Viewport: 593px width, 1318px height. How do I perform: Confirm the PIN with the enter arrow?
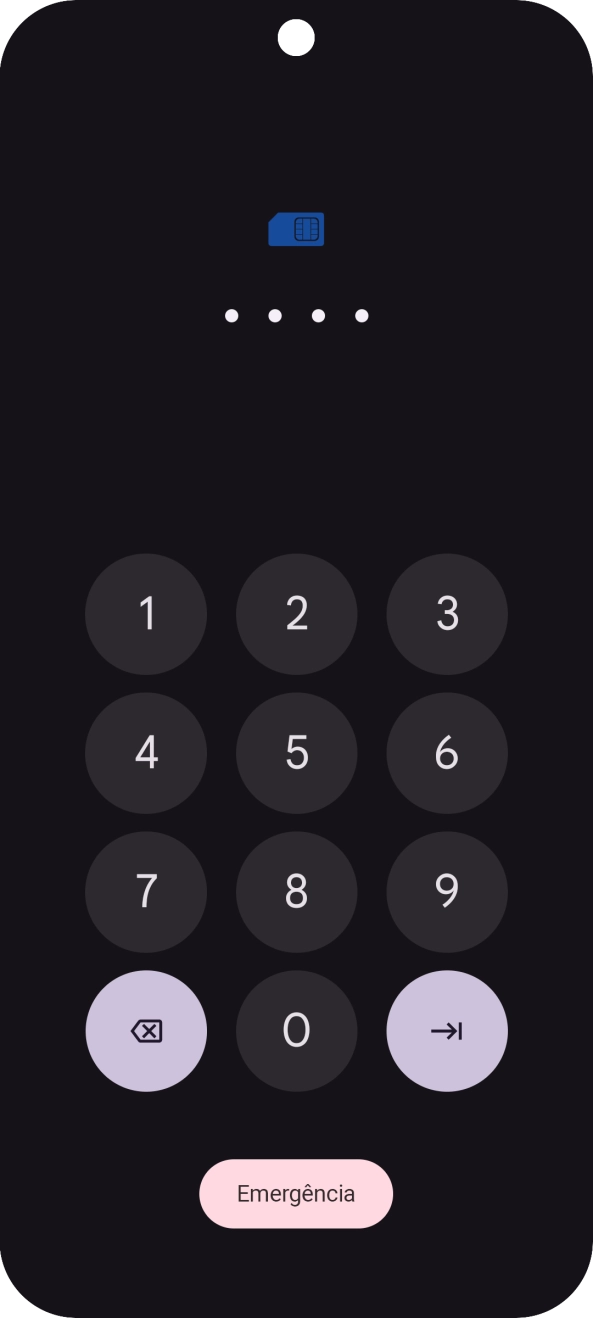[x=447, y=1031]
